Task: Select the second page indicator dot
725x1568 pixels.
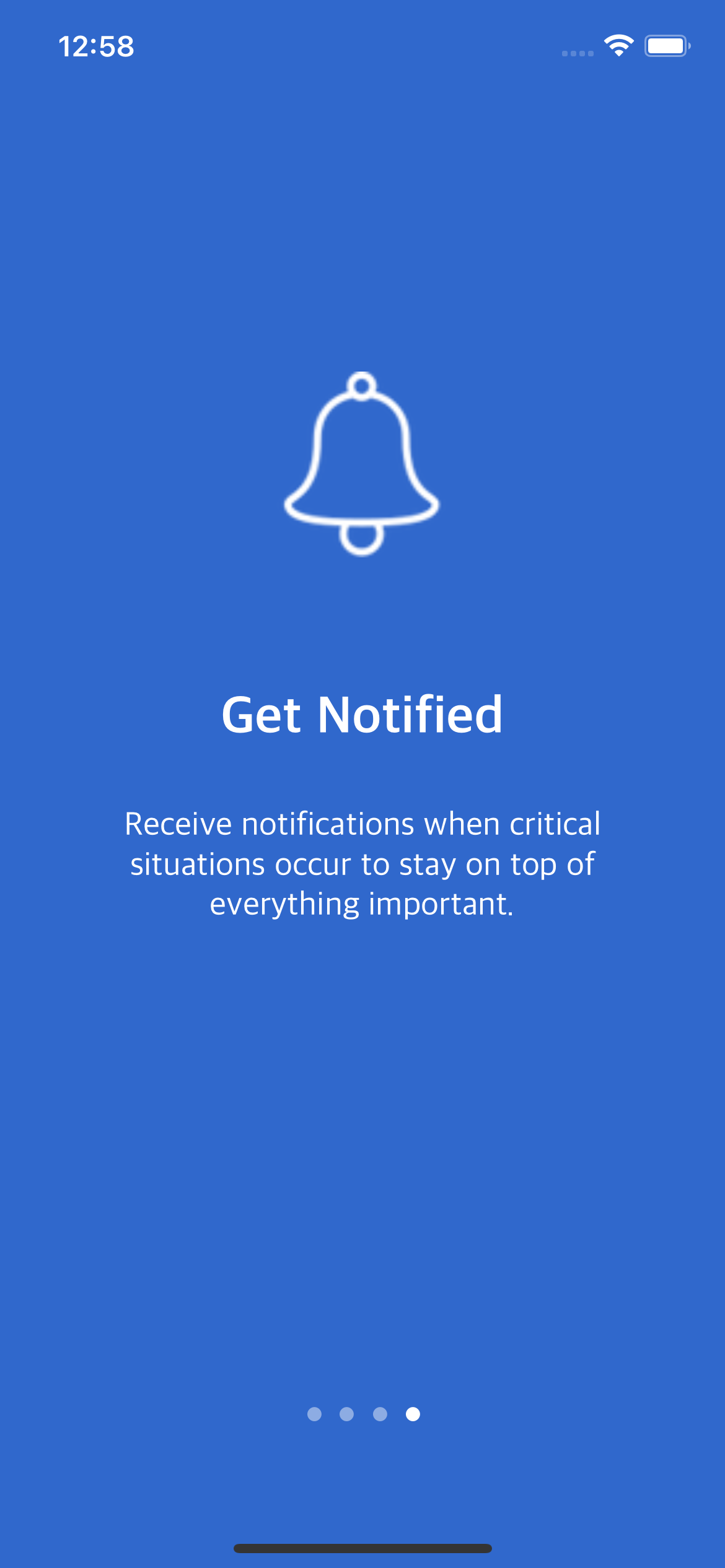Action: [347, 1414]
